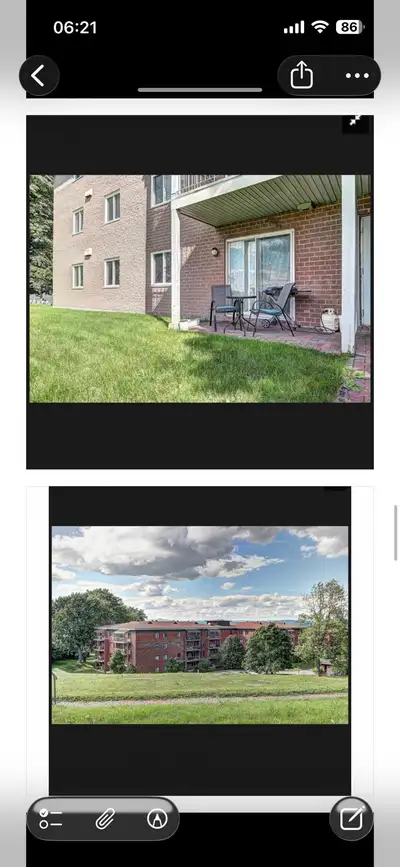The image size is (400, 867).
Task: Share this note
Action: click(x=302, y=76)
